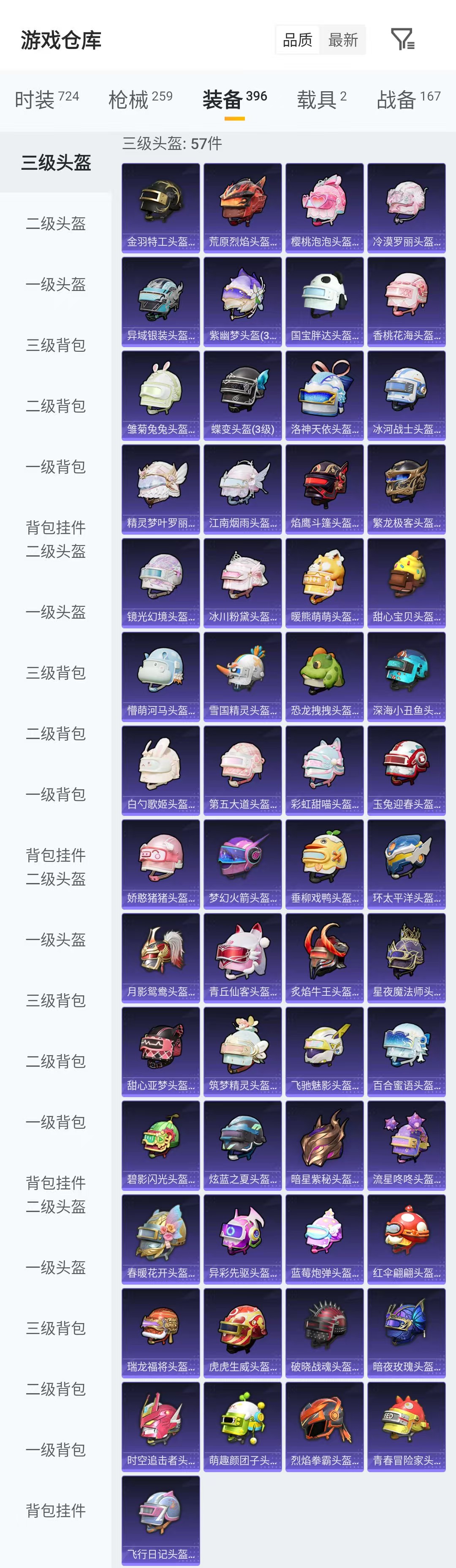Select 三级头盔 in the side category list
This screenshot has height=1568, width=456.
pyautogui.click(x=56, y=163)
